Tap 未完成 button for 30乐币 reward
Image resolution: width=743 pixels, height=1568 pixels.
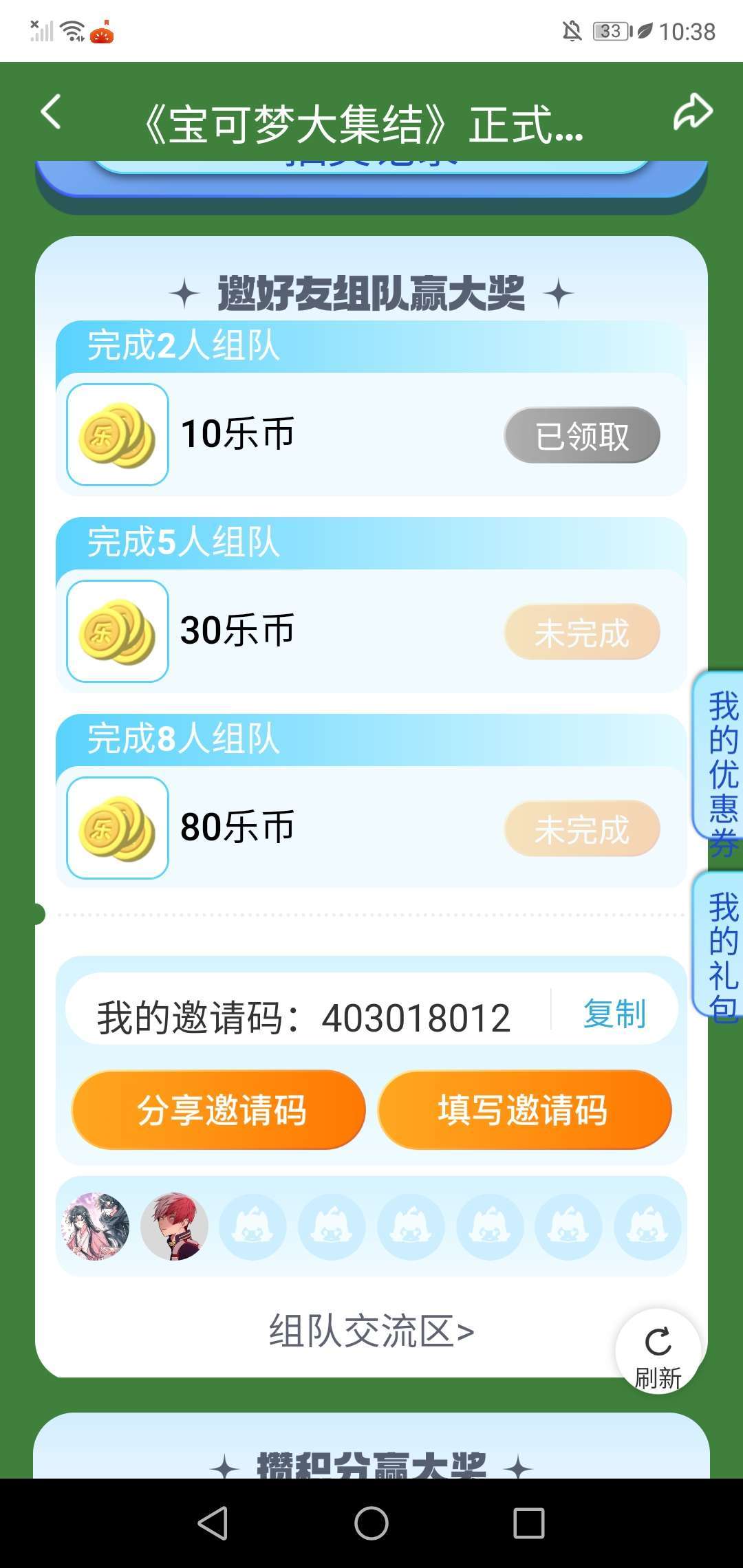coord(582,632)
